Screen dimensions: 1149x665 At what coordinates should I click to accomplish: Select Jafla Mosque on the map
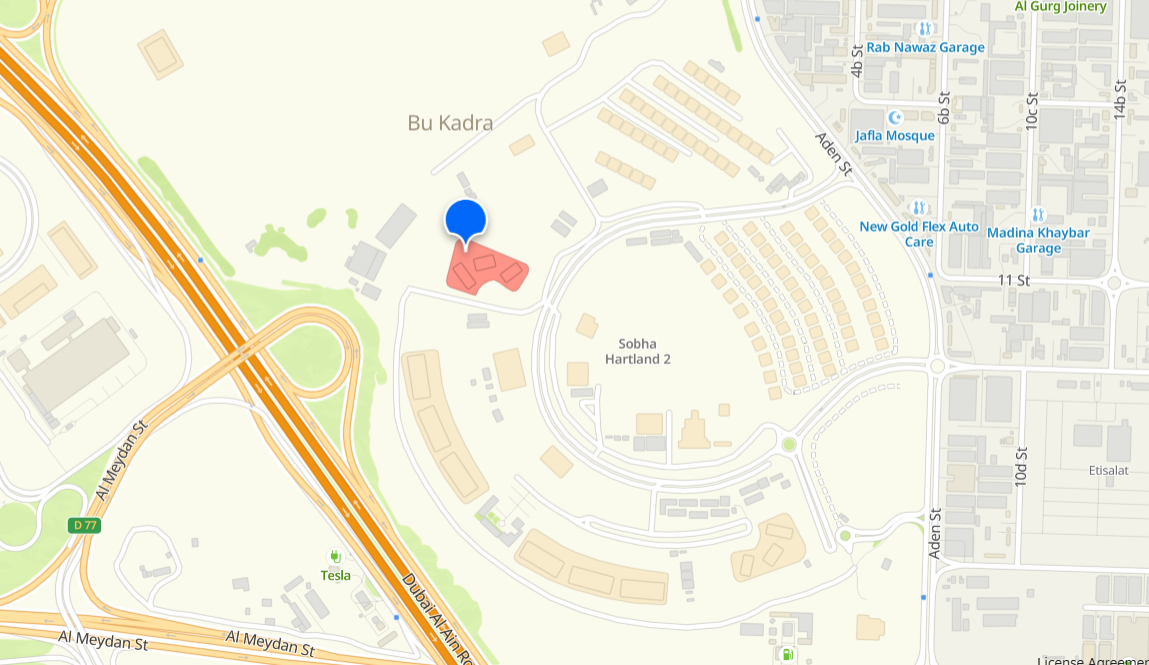895,135
